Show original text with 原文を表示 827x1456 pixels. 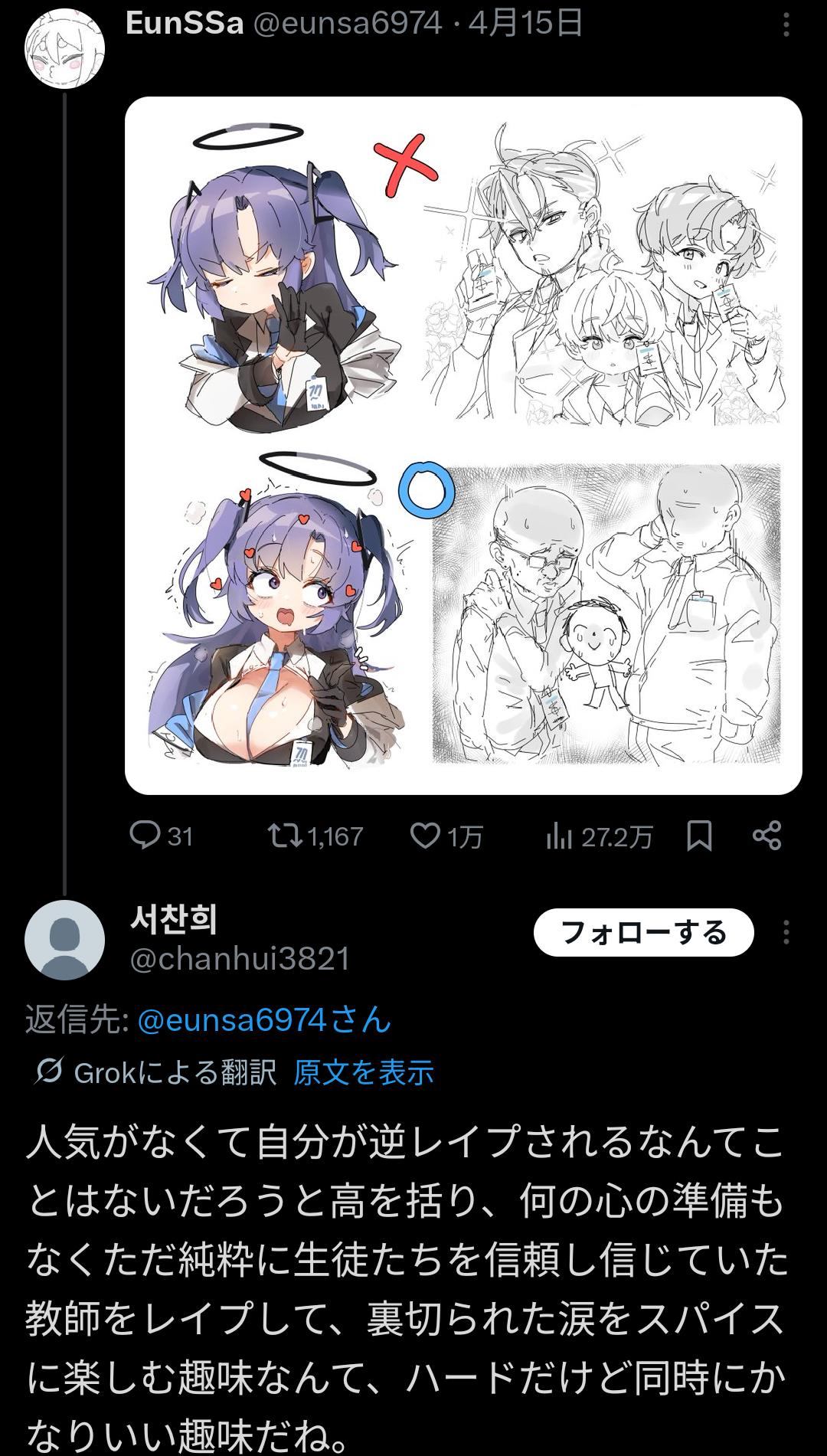[364, 1072]
